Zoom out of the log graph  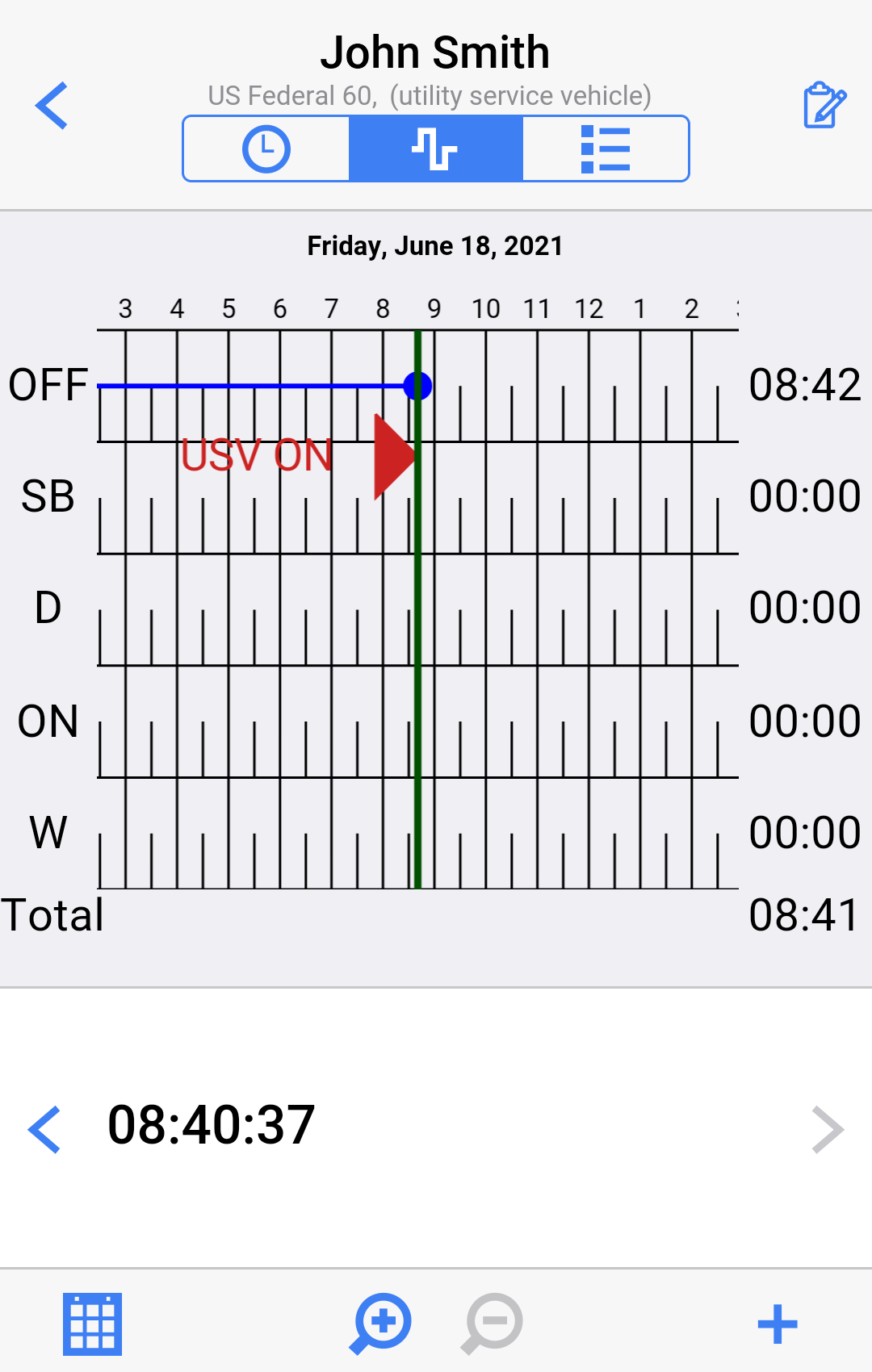(494, 1322)
